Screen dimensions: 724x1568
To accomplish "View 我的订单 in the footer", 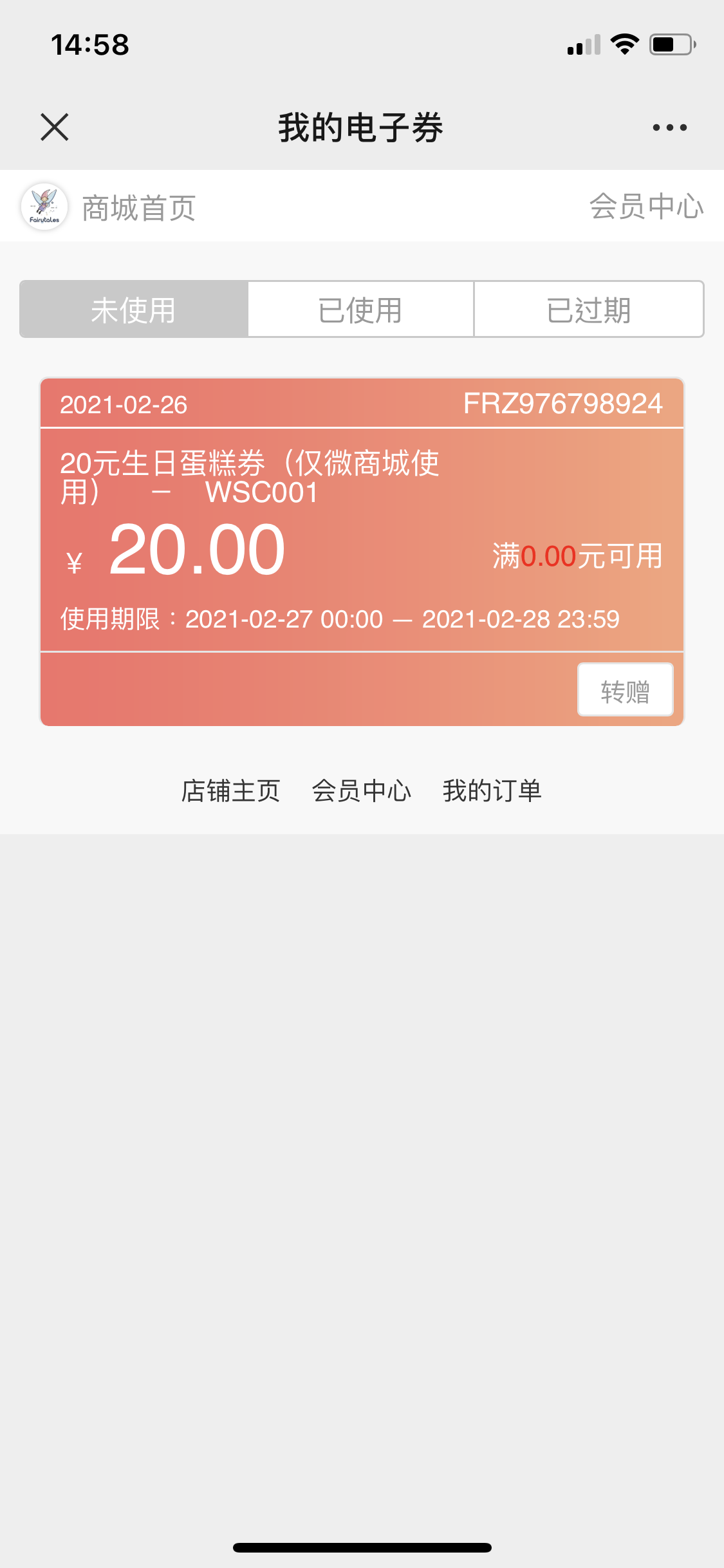I will click(x=492, y=791).
